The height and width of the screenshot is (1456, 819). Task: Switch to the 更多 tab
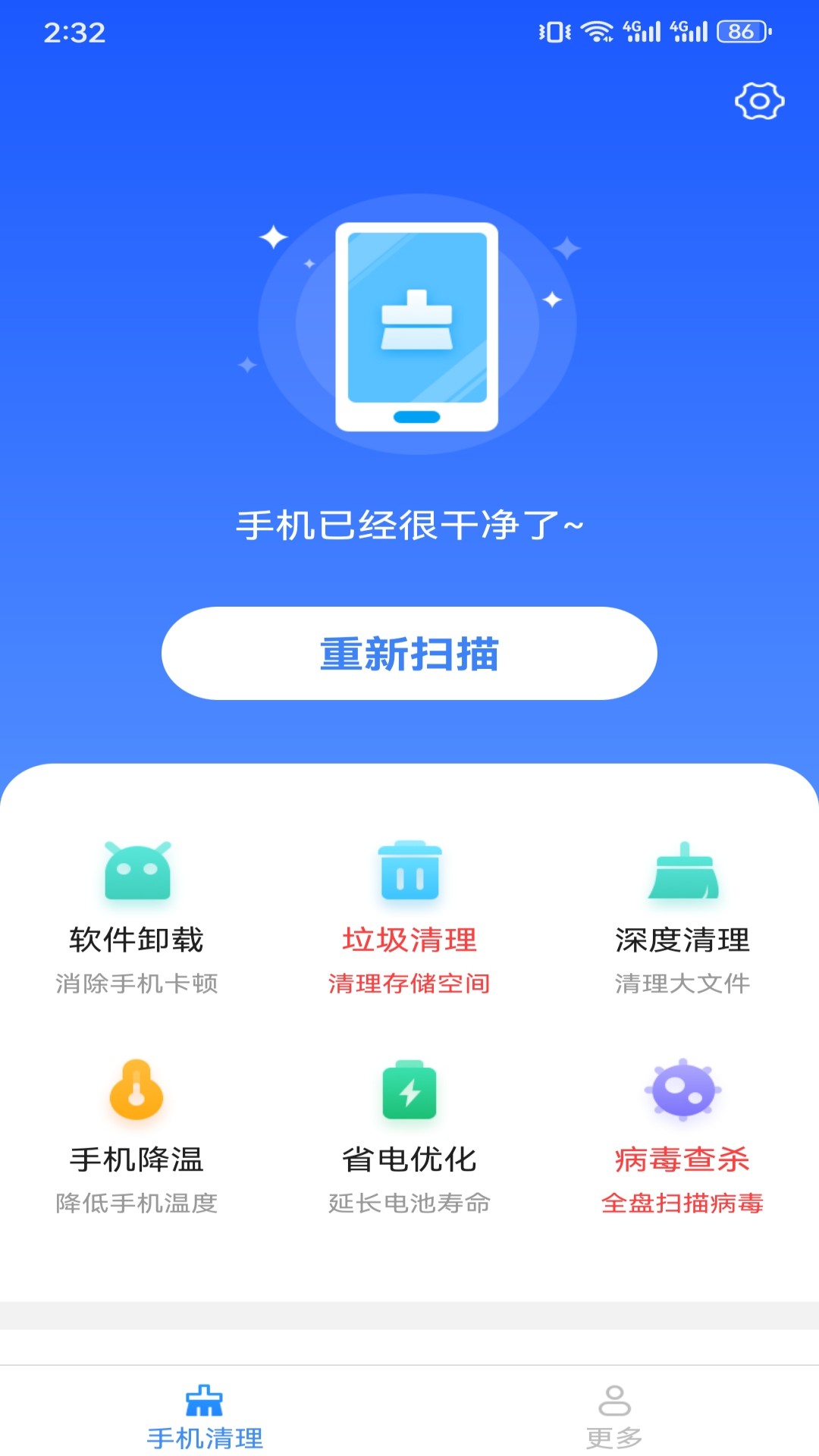point(614,1415)
